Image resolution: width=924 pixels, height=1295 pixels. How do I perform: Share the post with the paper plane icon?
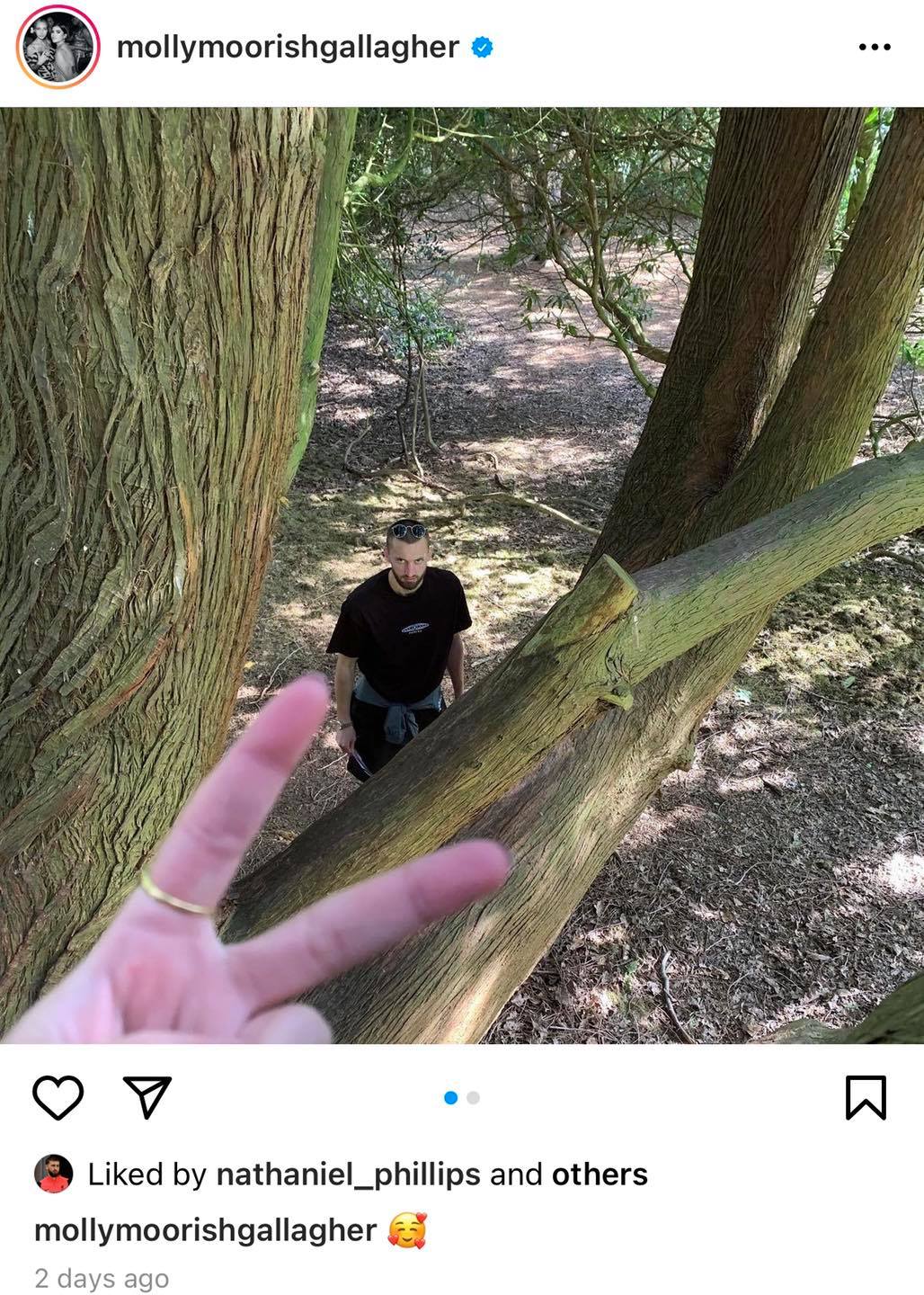[147, 1096]
